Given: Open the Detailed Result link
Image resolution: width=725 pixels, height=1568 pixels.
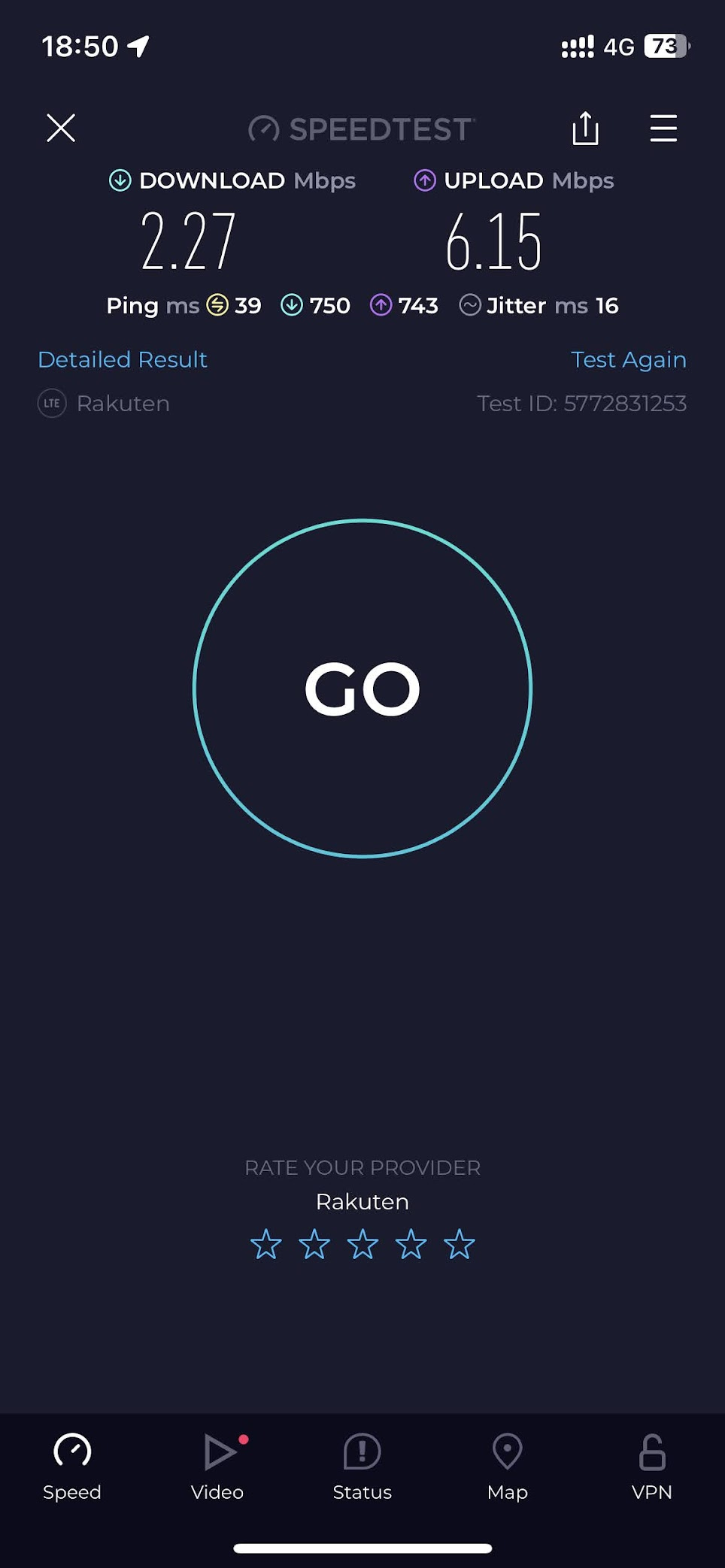Looking at the screenshot, I should 123,359.
